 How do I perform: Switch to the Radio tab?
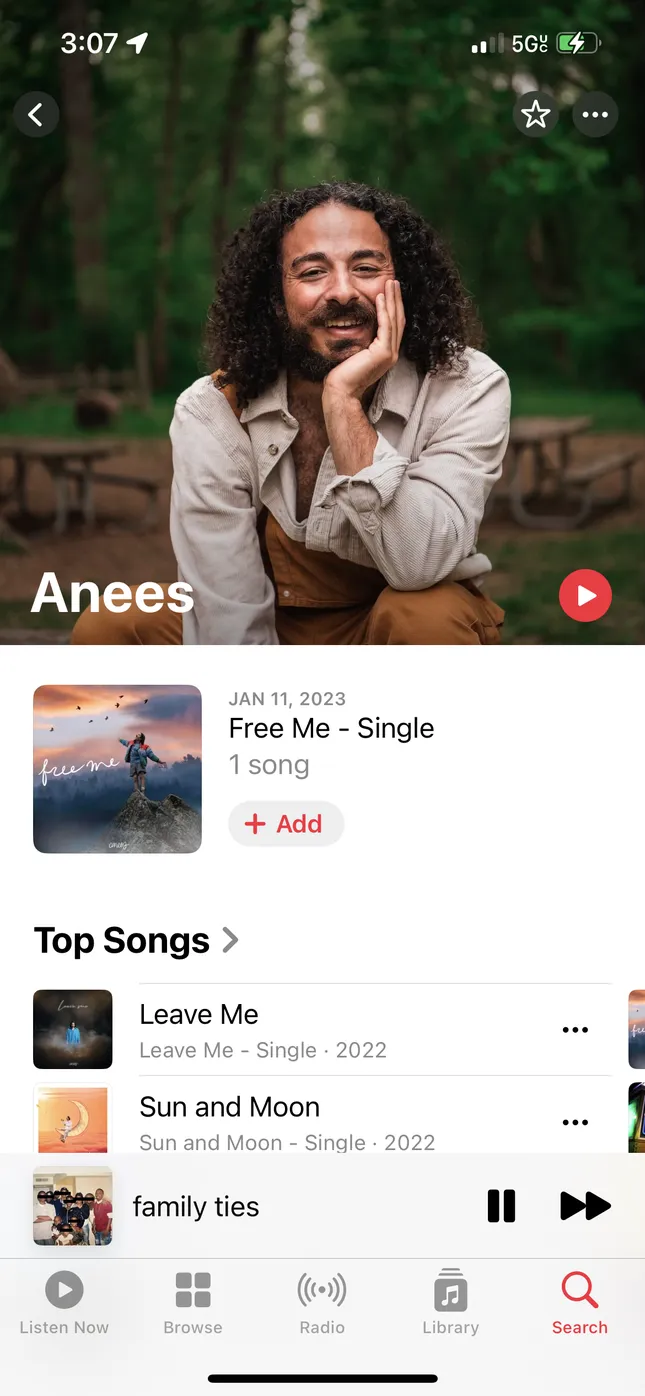(x=322, y=1303)
